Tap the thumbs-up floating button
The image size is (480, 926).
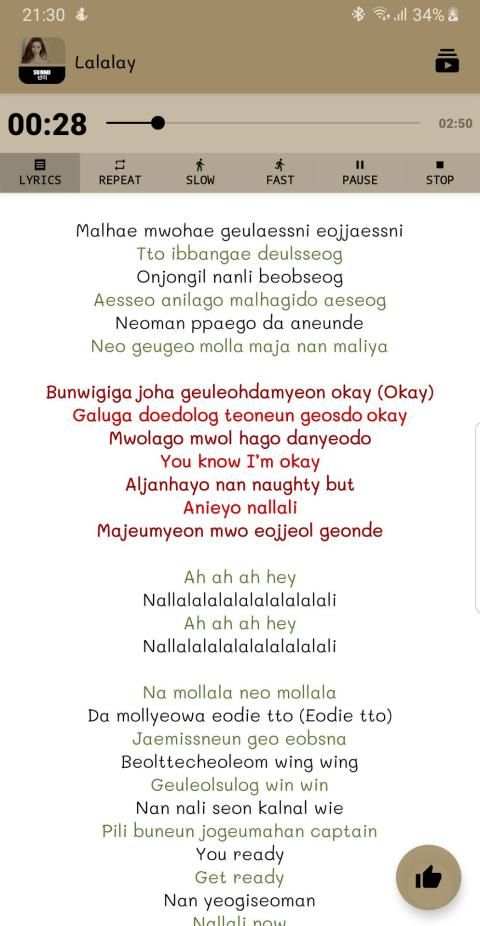(x=429, y=877)
